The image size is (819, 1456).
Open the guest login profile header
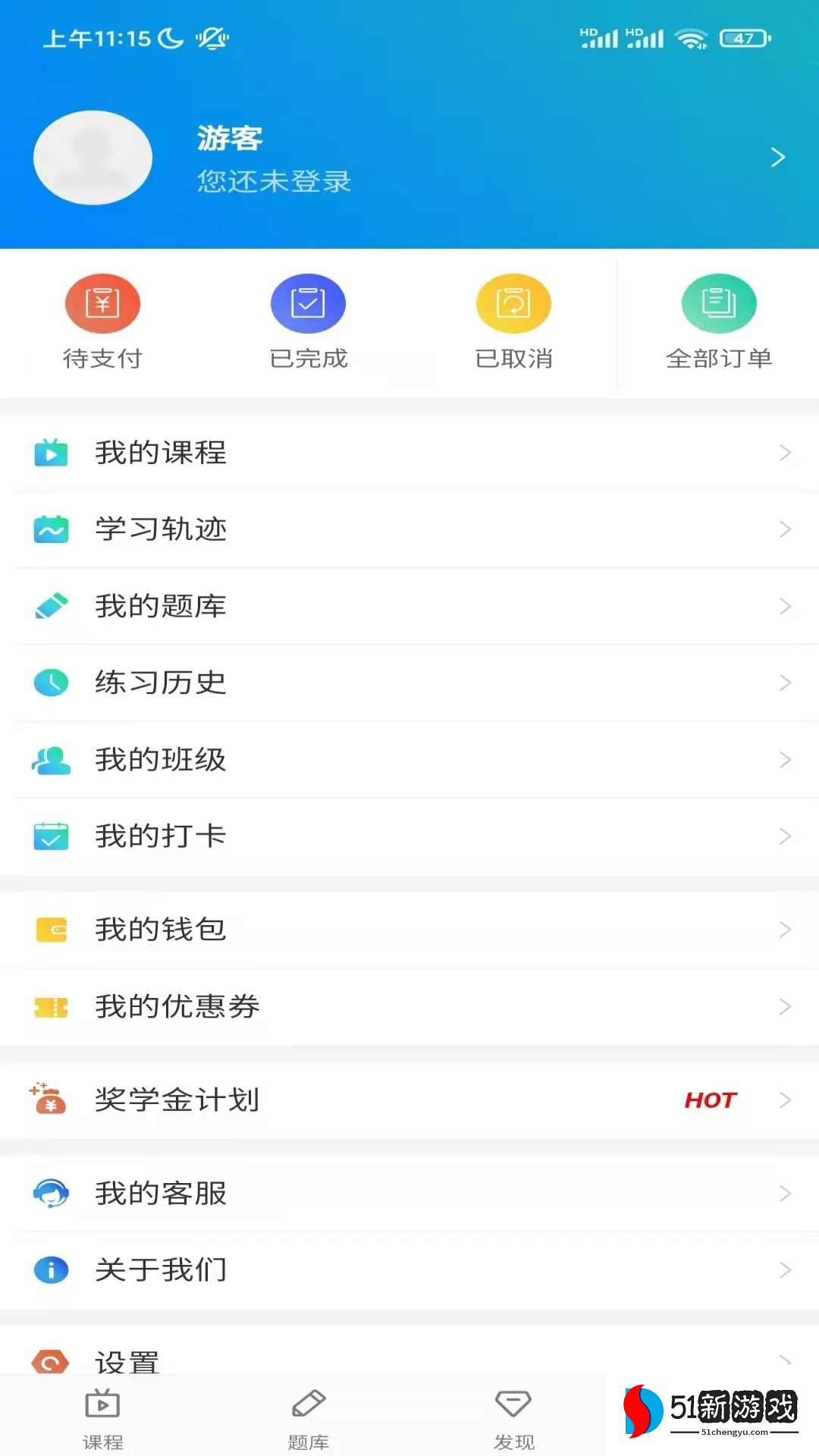pyautogui.click(x=409, y=158)
